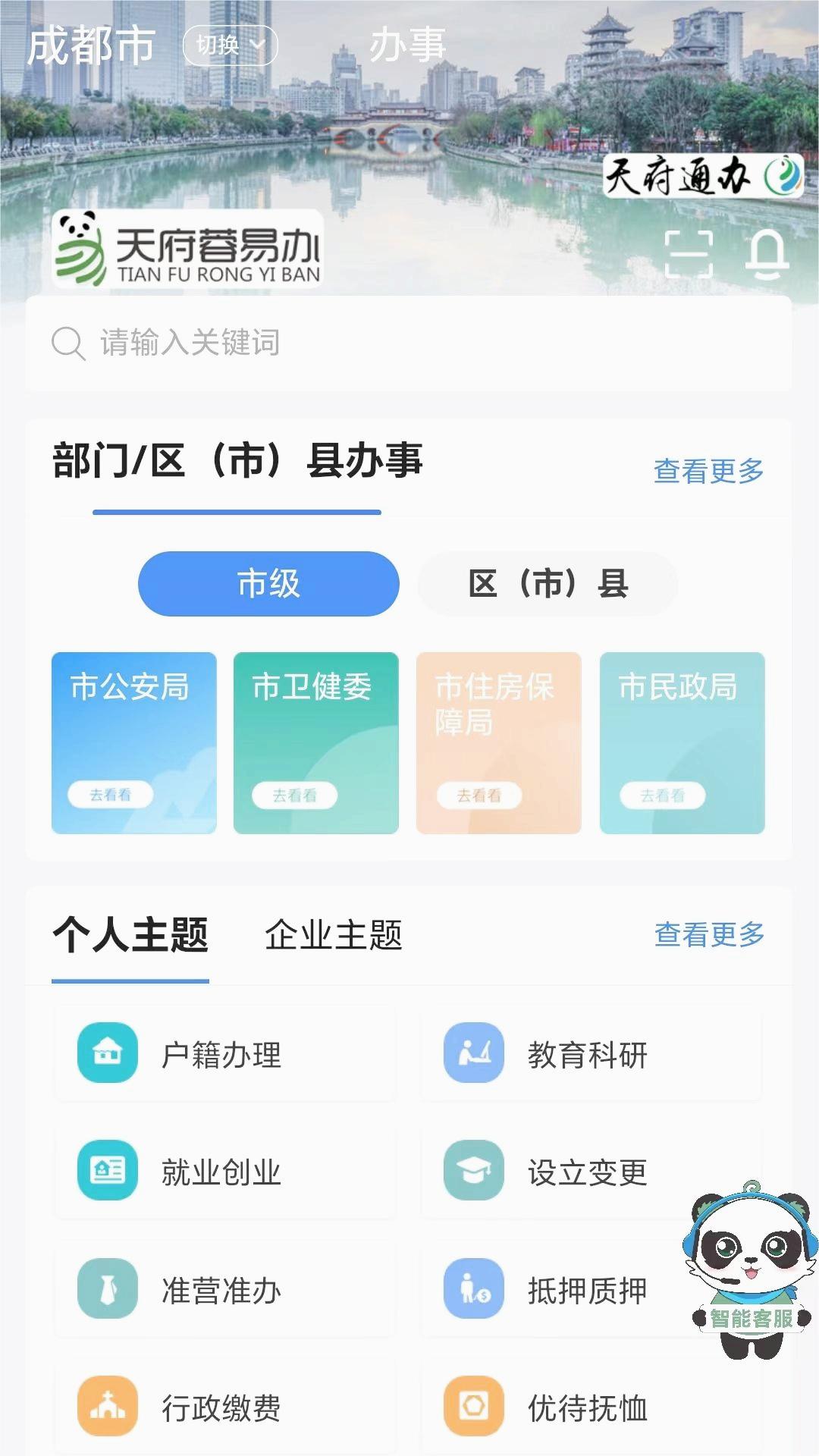This screenshot has width=819, height=1456.
Task: Switch to the 企业主题 tab
Action: click(336, 935)
